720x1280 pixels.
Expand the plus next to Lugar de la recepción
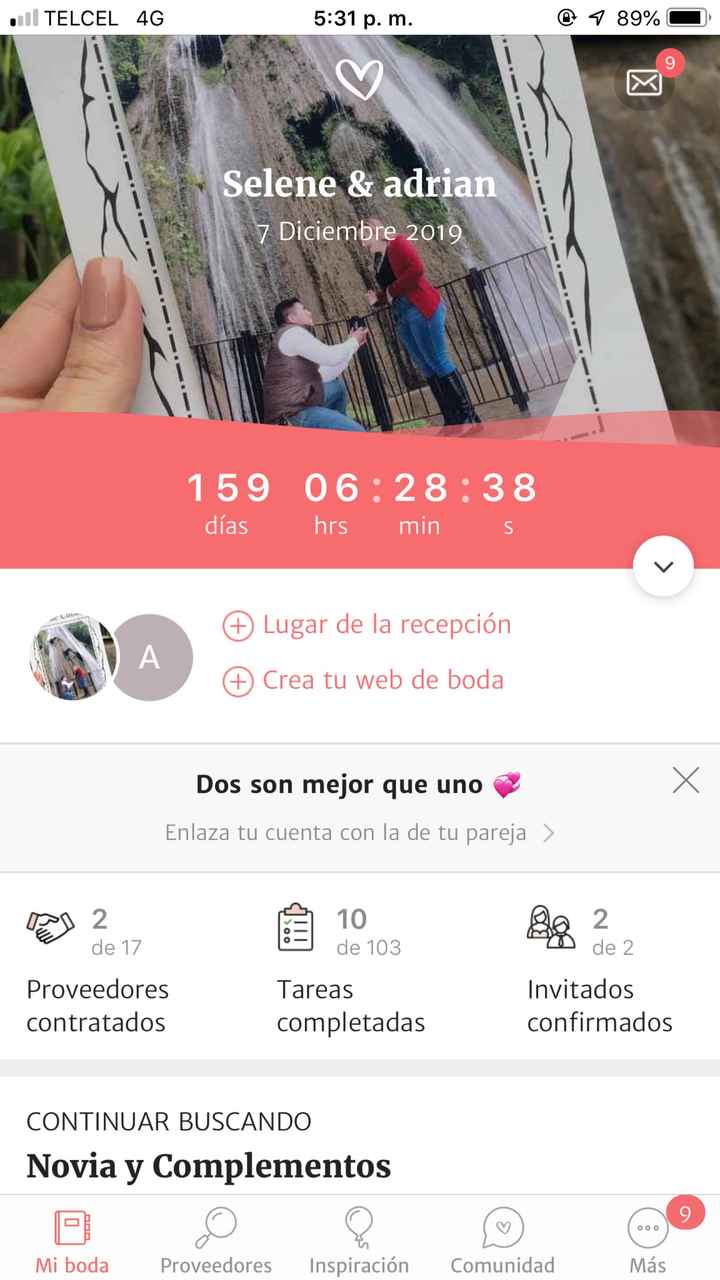pos(238,626)
